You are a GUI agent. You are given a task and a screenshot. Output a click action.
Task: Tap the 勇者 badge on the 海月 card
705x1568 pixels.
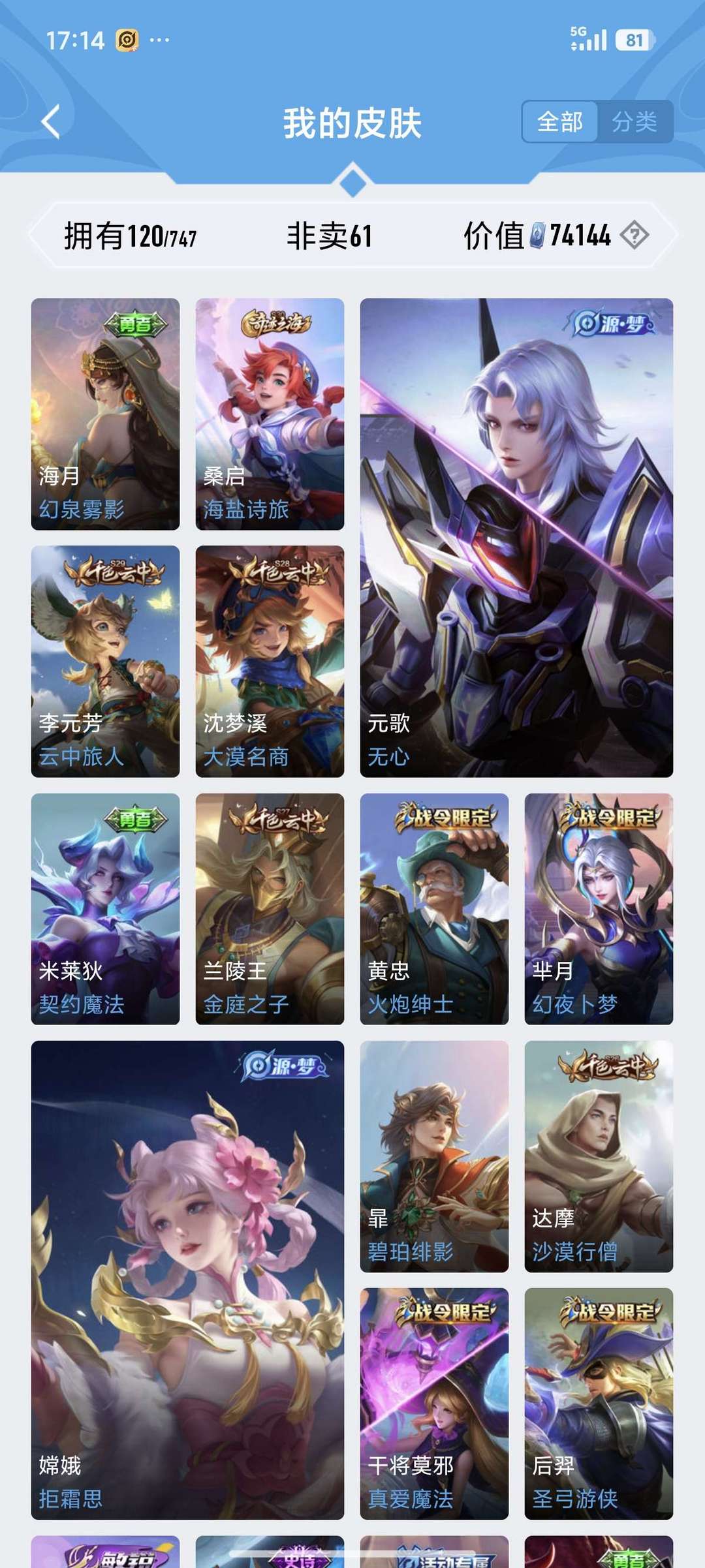[x=135, y=324]
